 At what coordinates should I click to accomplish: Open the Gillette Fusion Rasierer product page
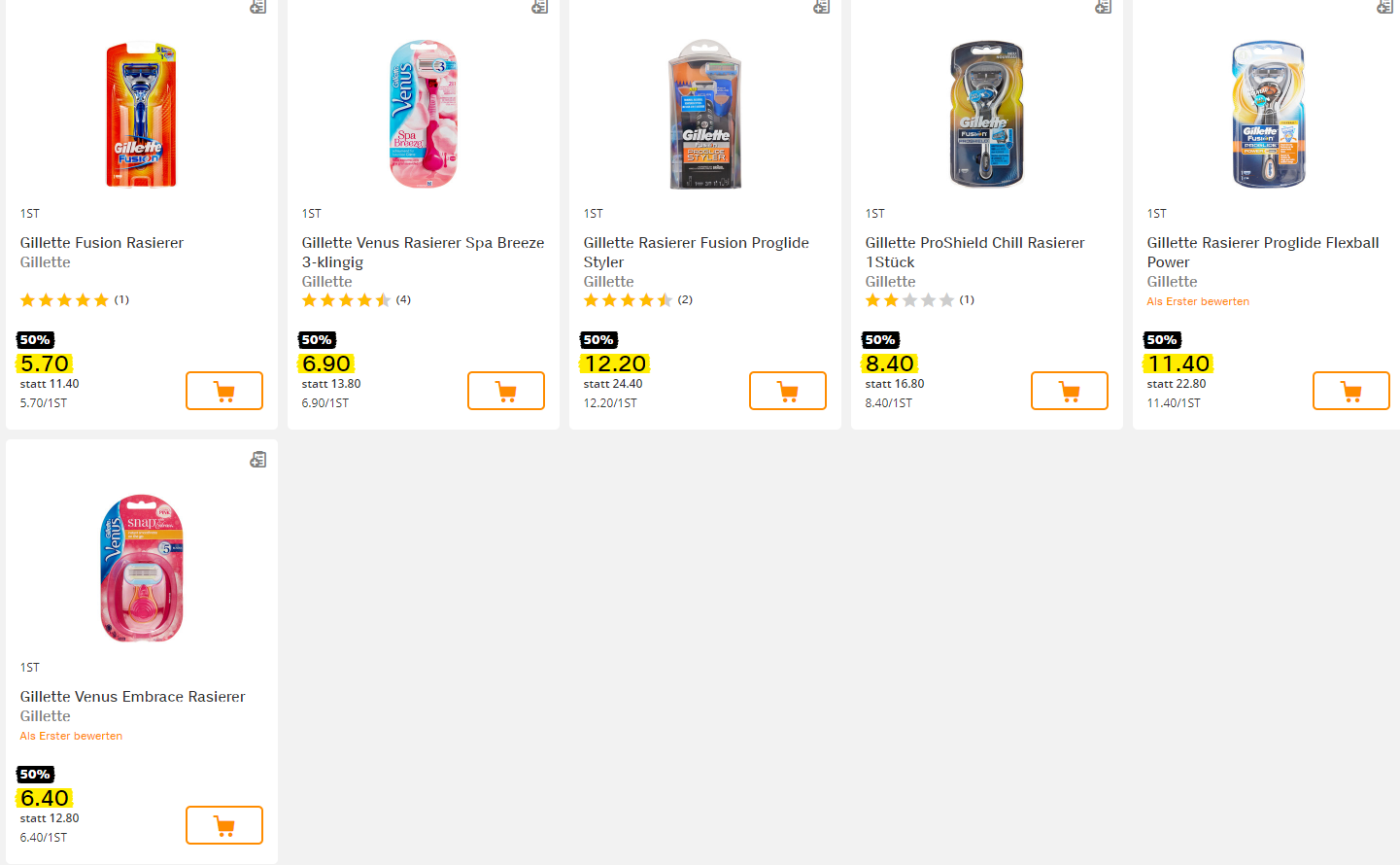[102, 243]
